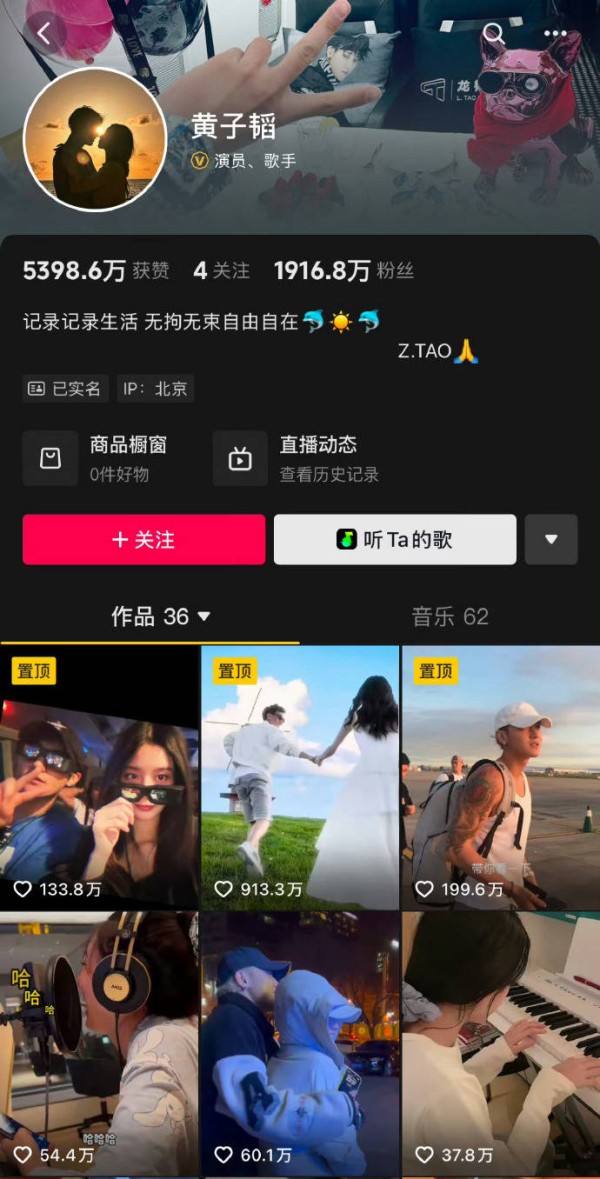Switch to the 作品 36 tab
The width and height of the screenshot is (600, 1179).
pyautogui.click(x=160, y=617)
